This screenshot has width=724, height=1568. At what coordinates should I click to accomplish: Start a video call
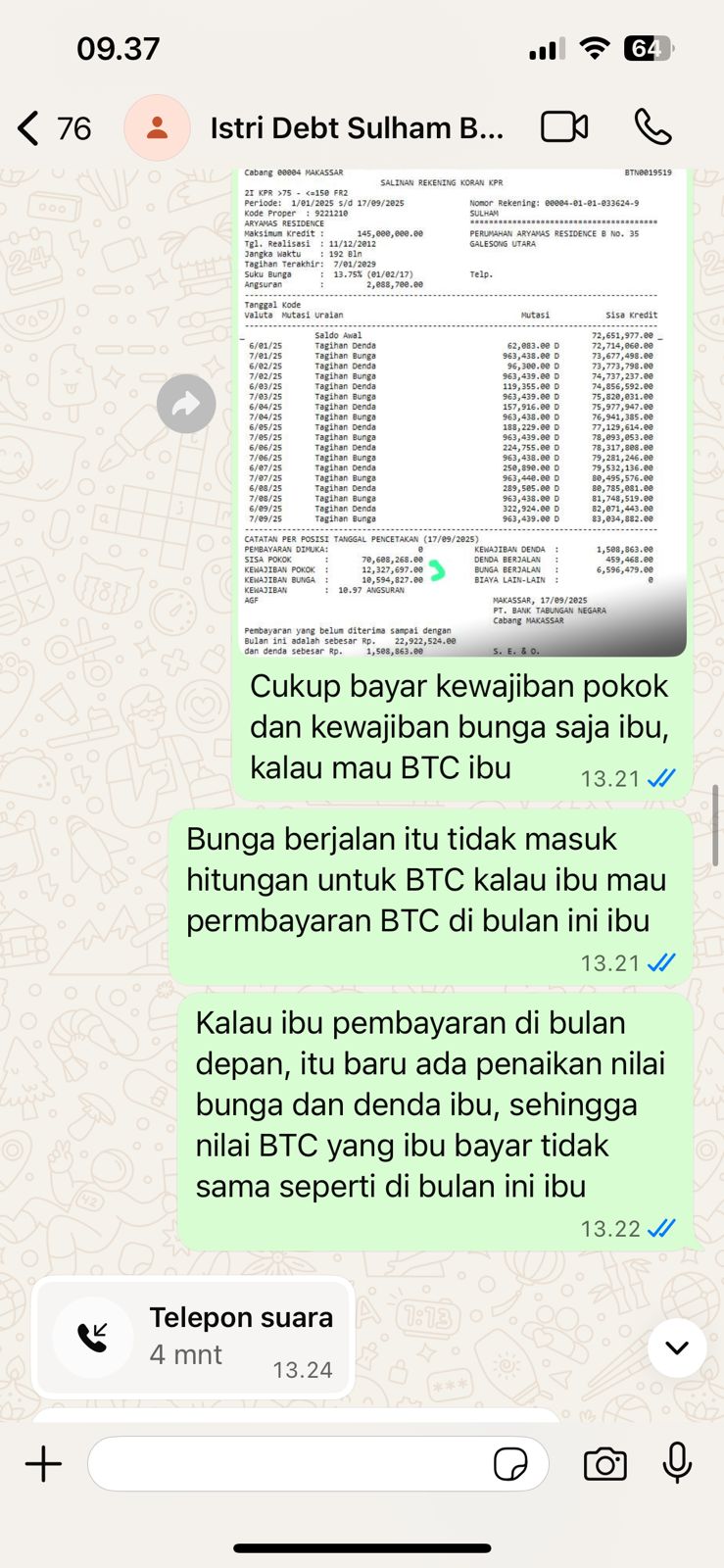[564, 127]
